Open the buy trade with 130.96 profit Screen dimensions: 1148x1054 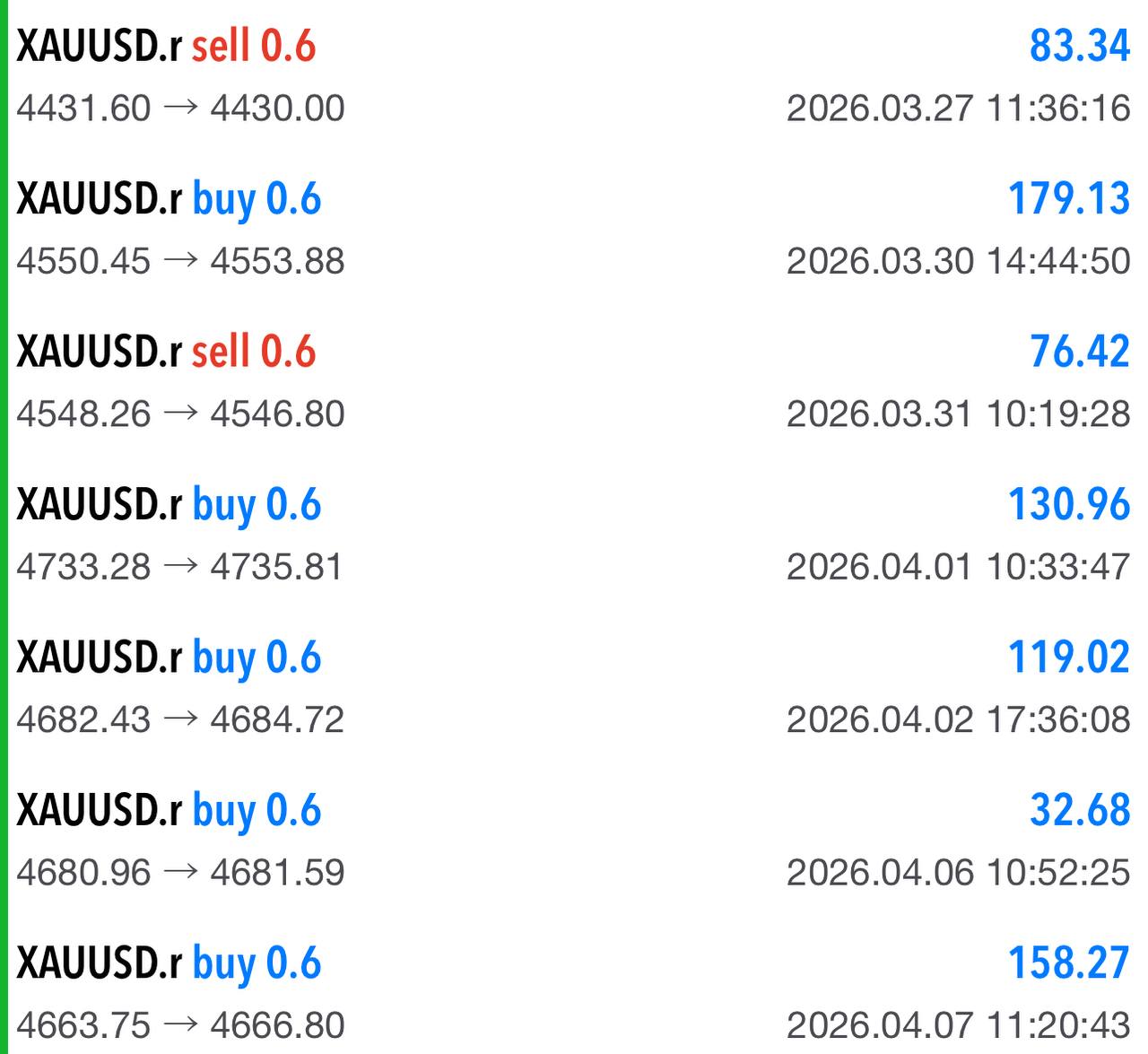(574, 535)
